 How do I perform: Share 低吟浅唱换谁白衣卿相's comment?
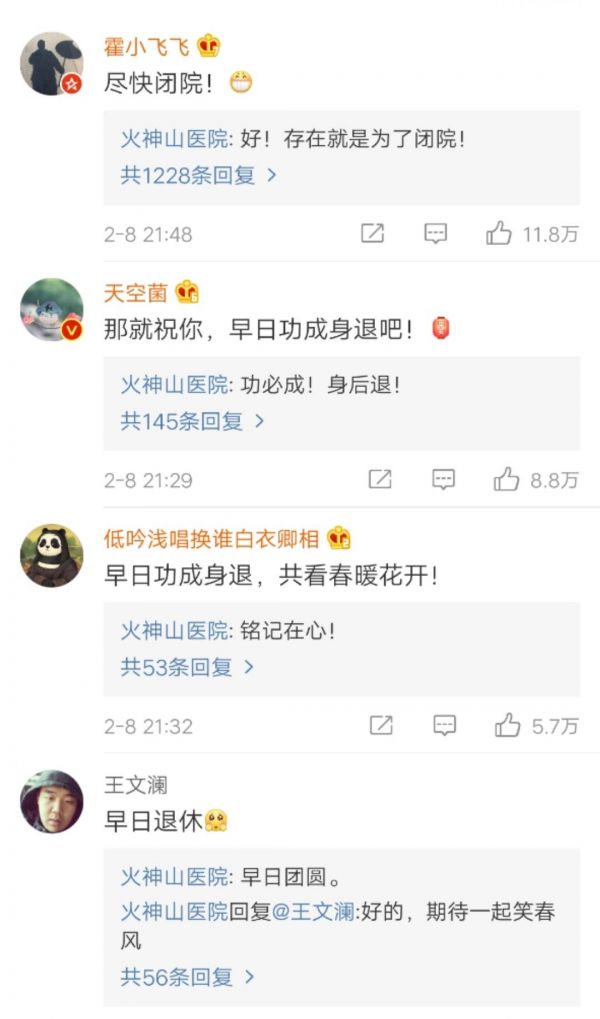pyautogui.click(x=381, y=726)
